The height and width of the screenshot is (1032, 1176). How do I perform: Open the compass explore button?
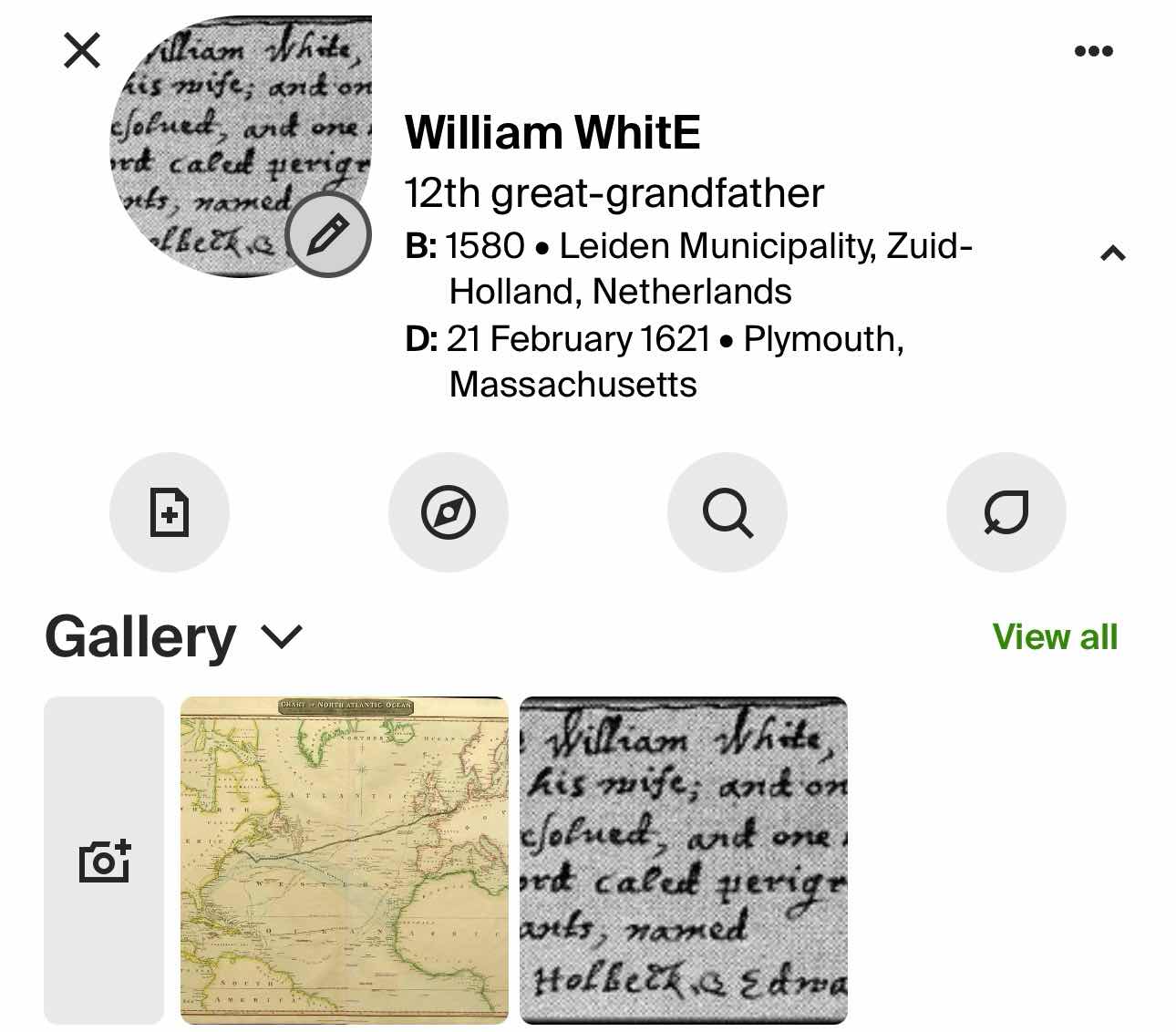point(449,512)
